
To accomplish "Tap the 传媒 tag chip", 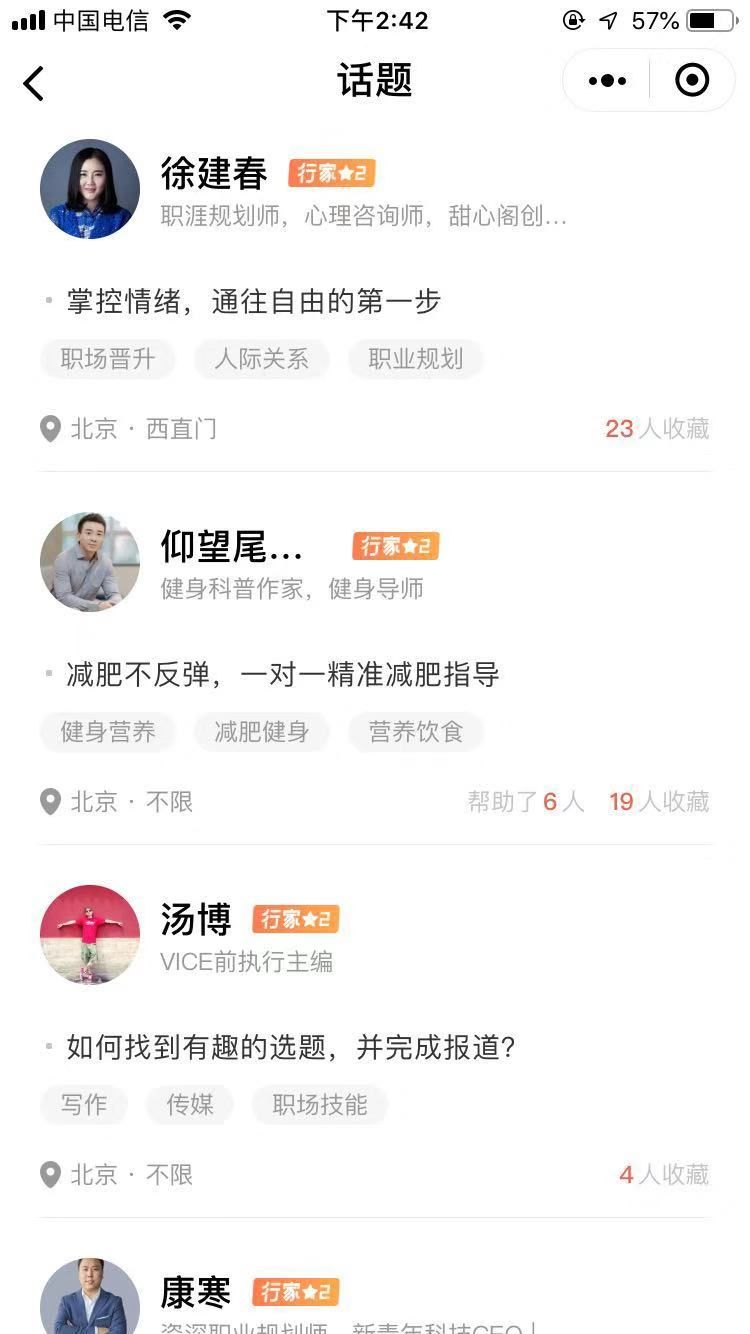I will (190, 1105).
